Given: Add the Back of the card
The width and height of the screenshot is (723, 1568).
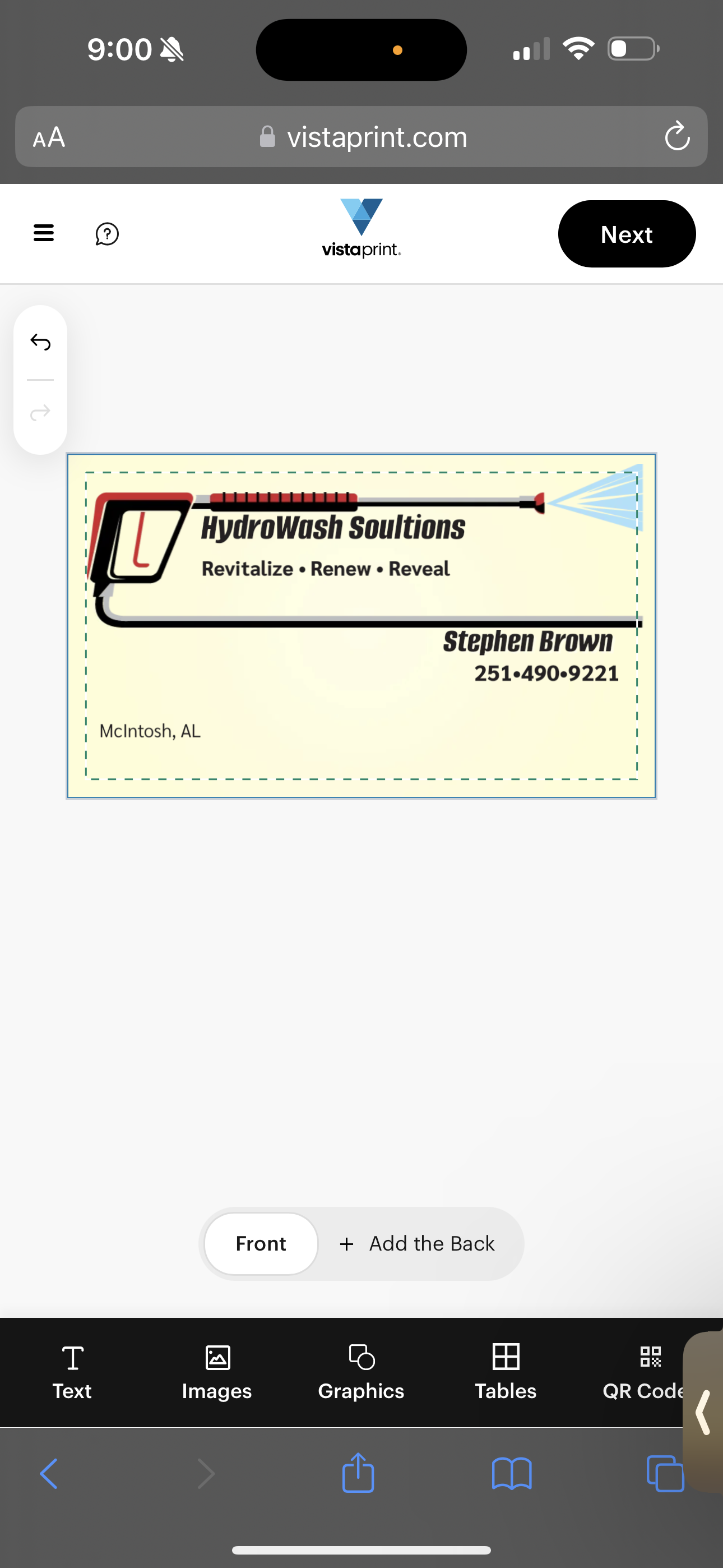Looking at the screenshot, I should pyautogui.click(x=418, y=1243).
